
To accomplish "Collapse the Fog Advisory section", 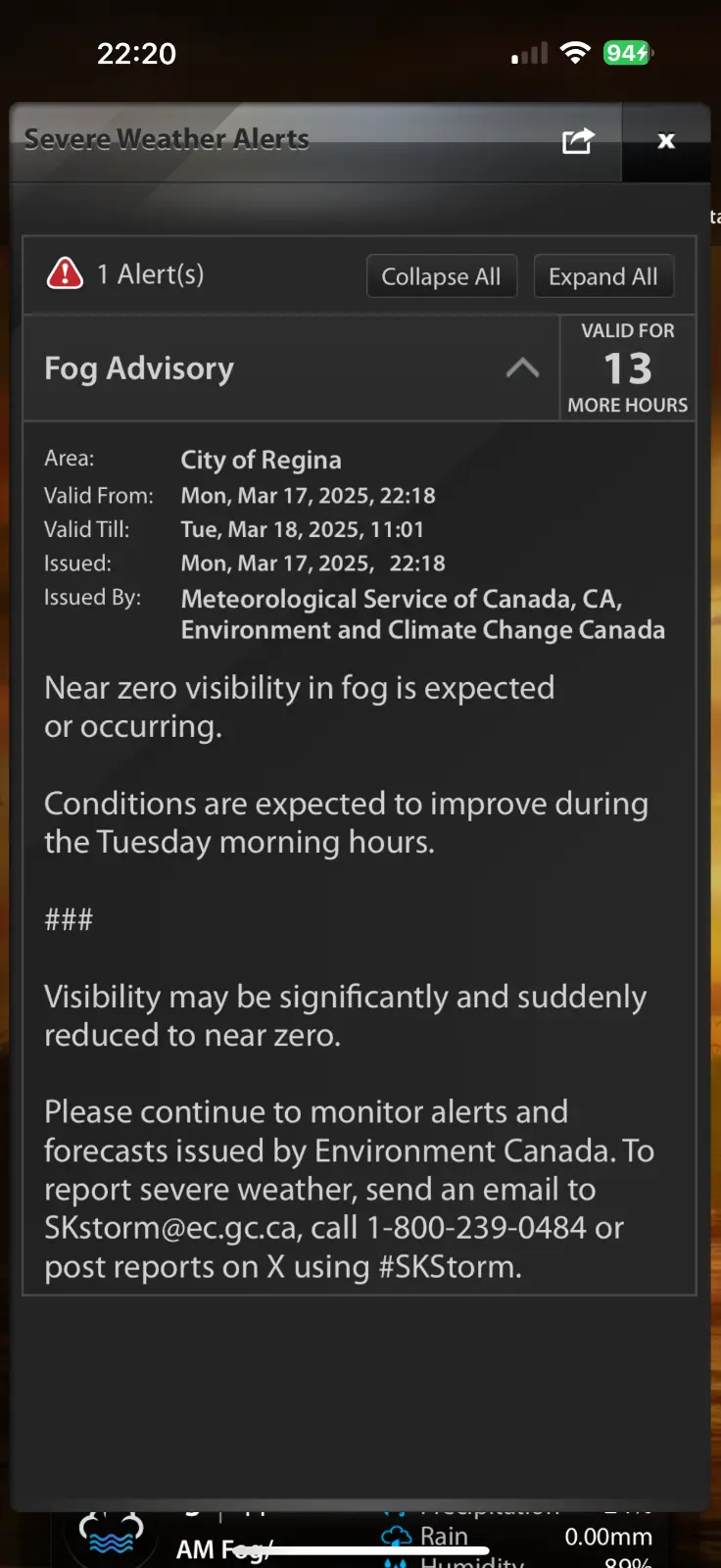I will tap(522, 368).
